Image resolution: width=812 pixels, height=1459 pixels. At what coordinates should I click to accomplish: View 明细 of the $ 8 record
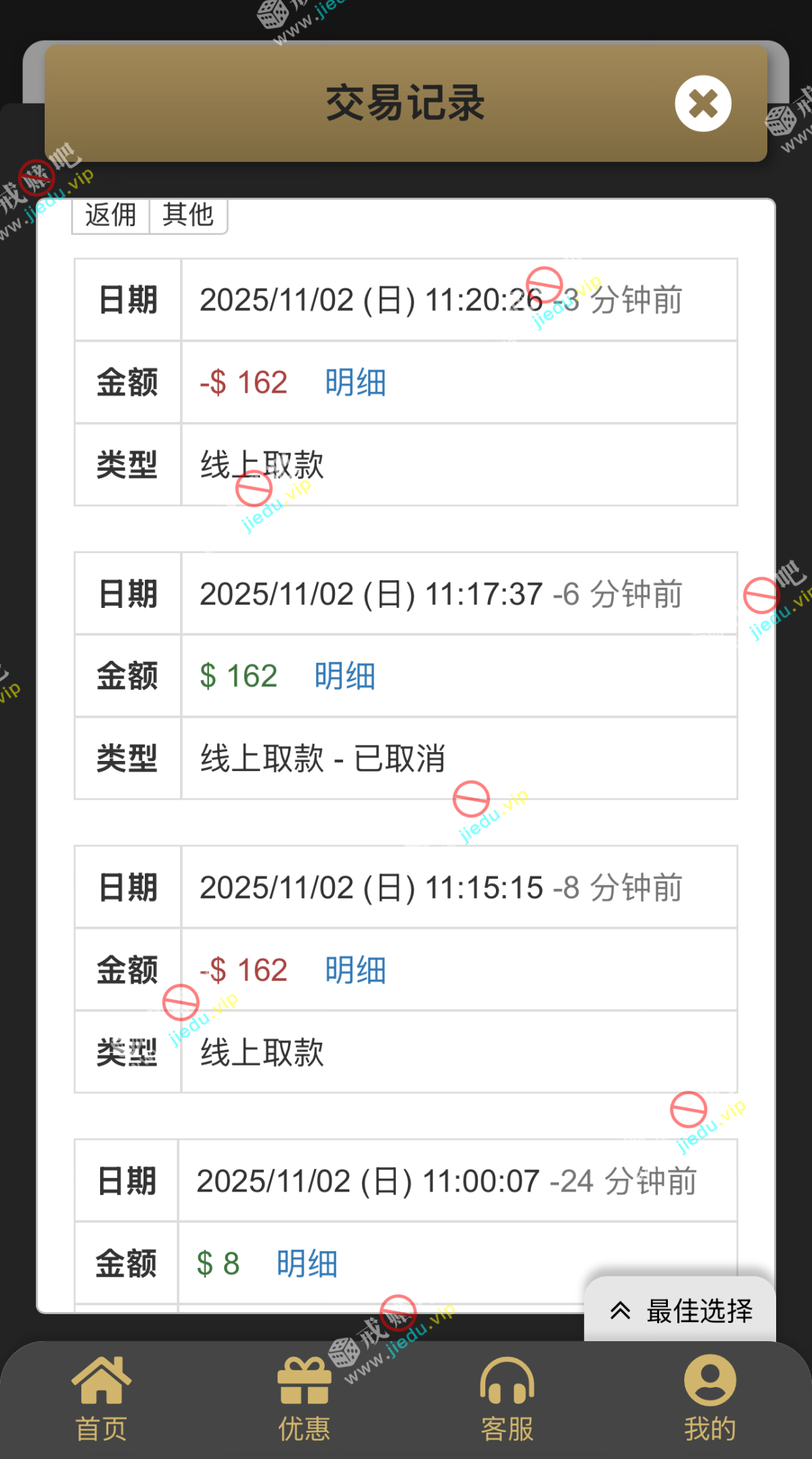click(x=307, y=1264)
